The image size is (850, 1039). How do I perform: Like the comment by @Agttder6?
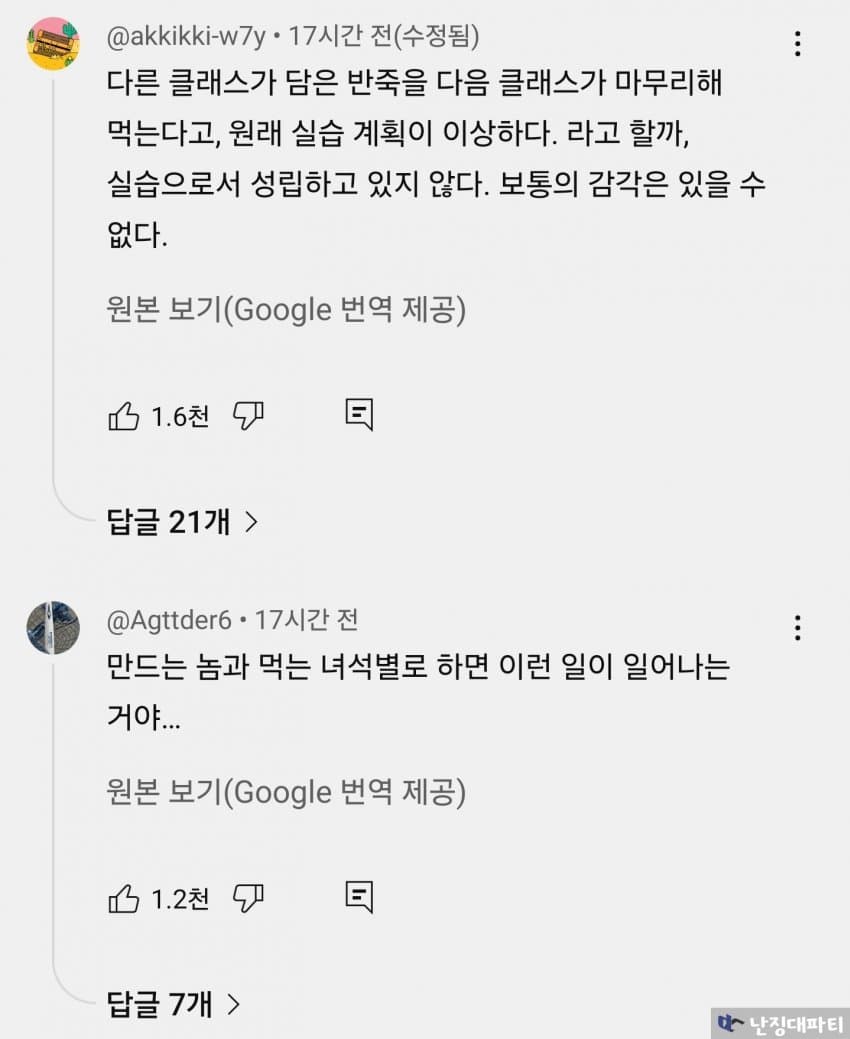click(123, 899)
